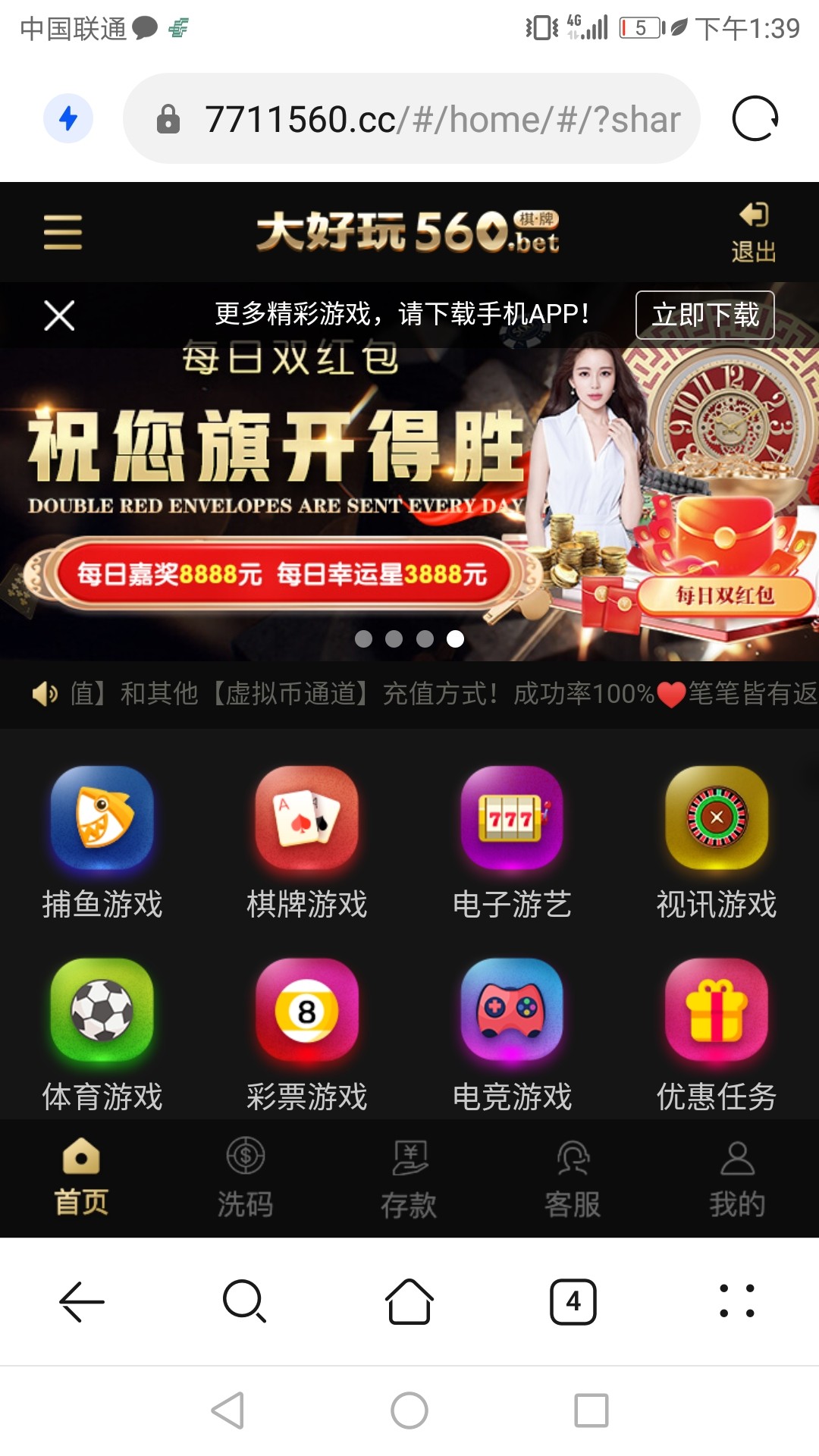Dismiss the APP download banner
Image resolution: width=819 pixels, height=1456 pixels.
59,315
